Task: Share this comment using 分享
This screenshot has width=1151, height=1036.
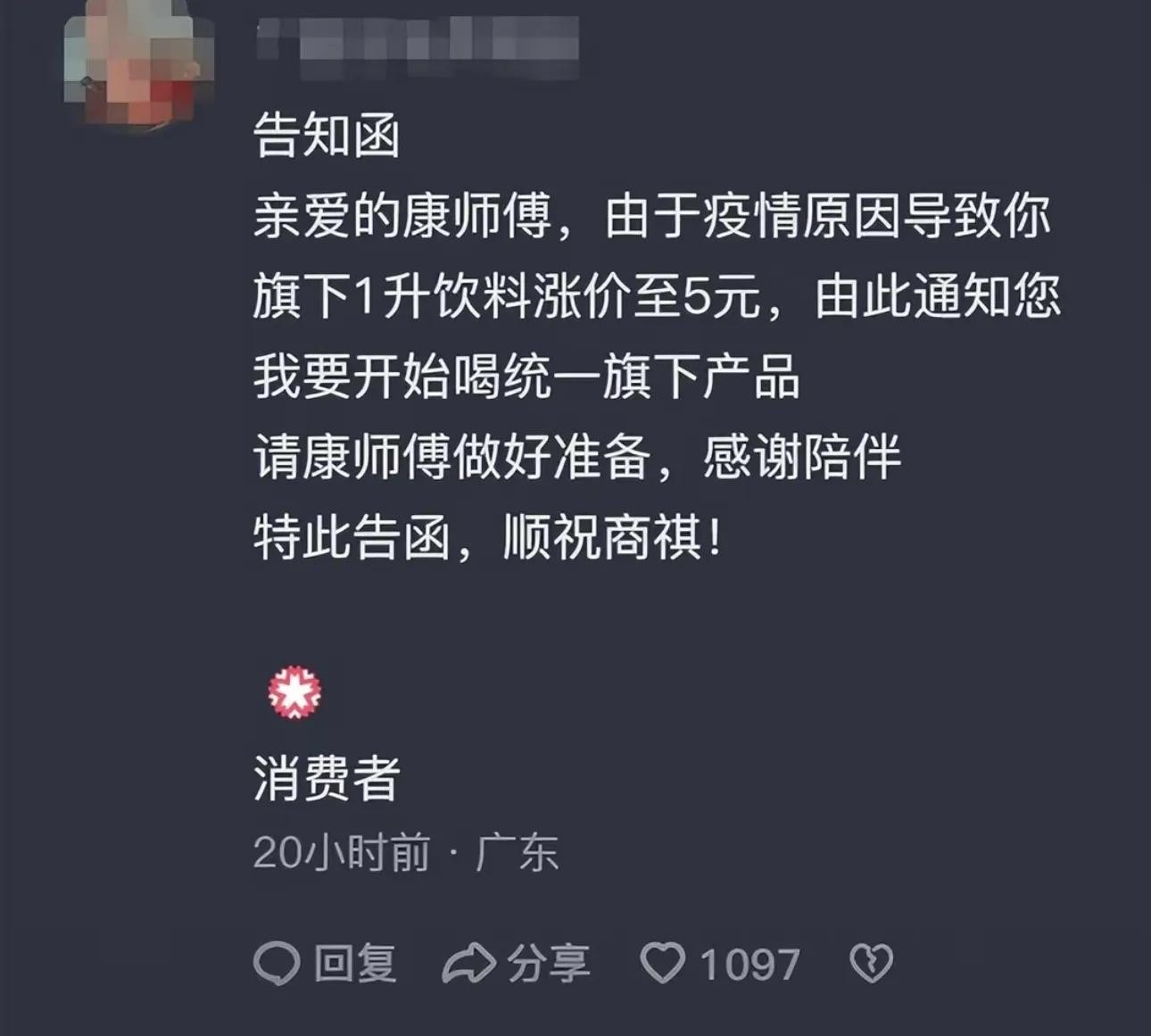Action: pos(517,965)
